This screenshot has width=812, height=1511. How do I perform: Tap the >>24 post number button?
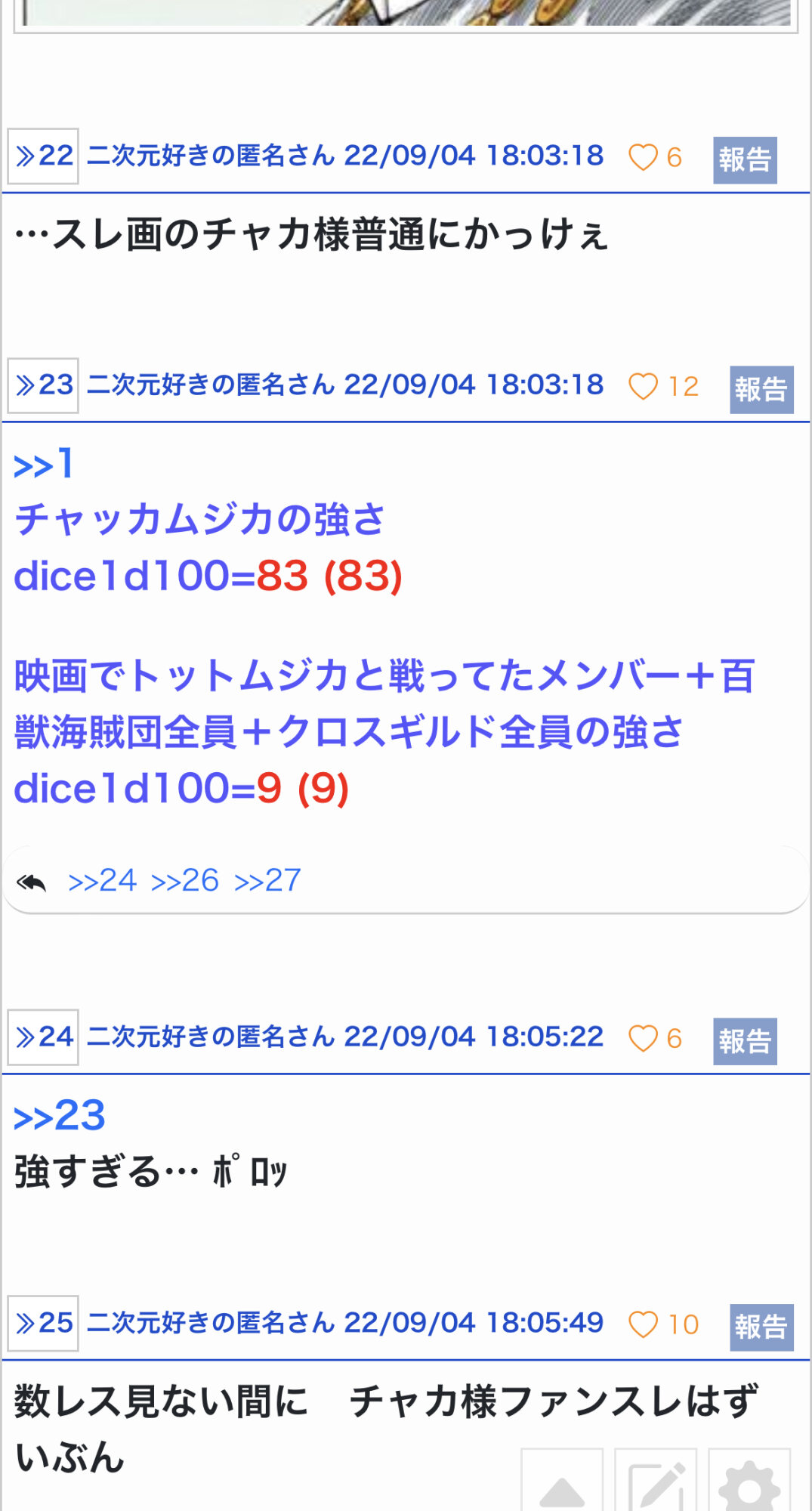click(x=43, y=1037)
